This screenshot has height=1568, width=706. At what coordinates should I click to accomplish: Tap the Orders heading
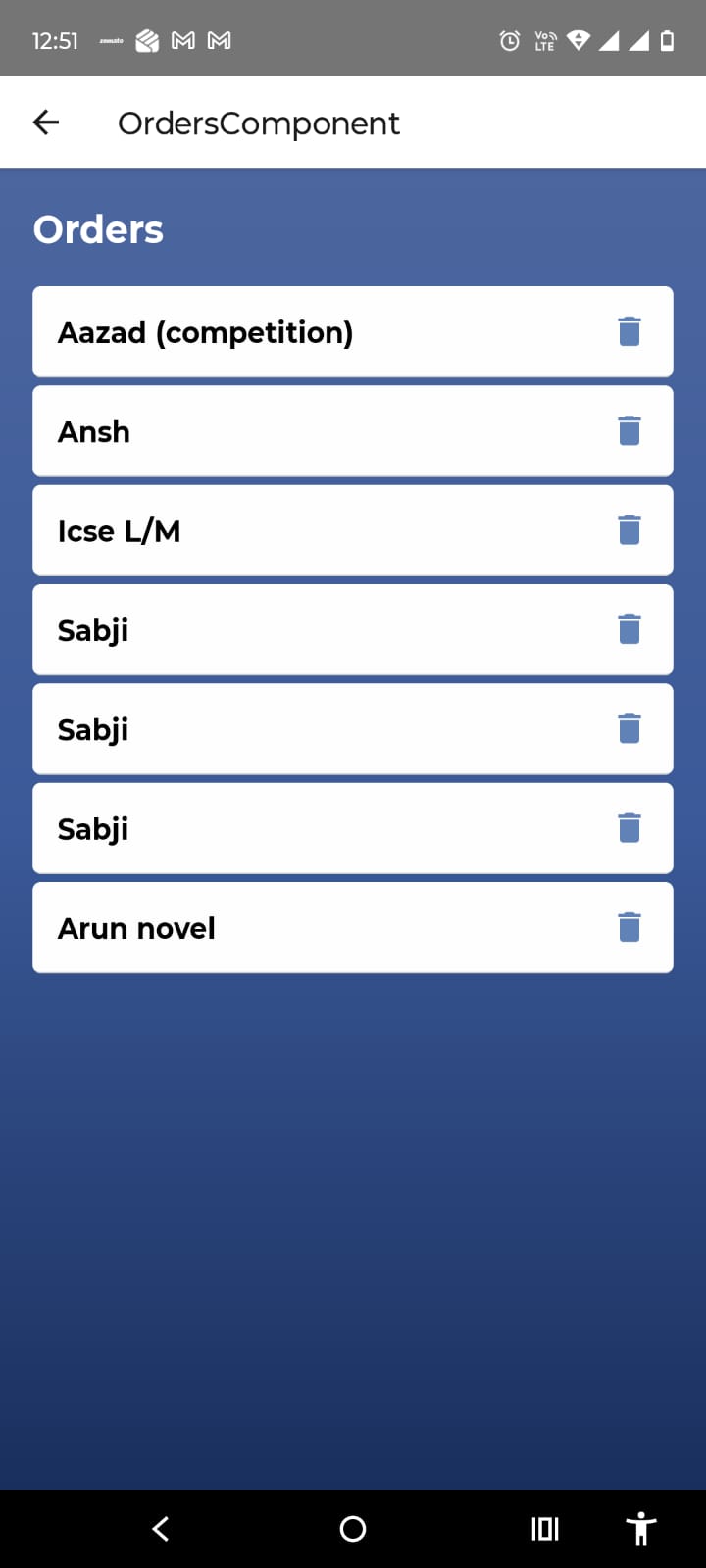(98, 228)
